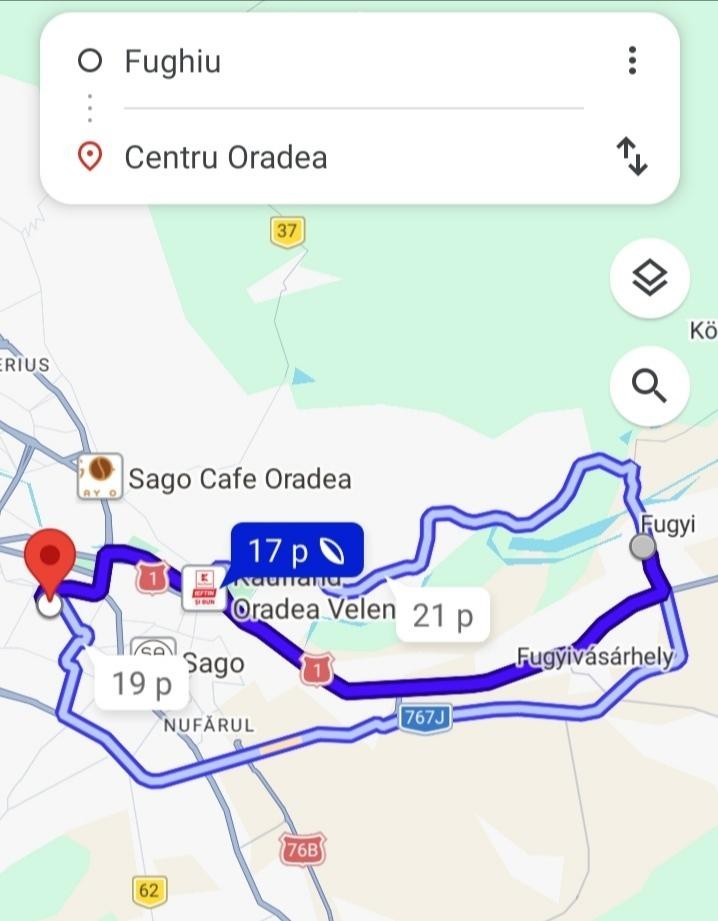718x921 pixels.
Task: Open the map layers selector
Action: [650, 279]
